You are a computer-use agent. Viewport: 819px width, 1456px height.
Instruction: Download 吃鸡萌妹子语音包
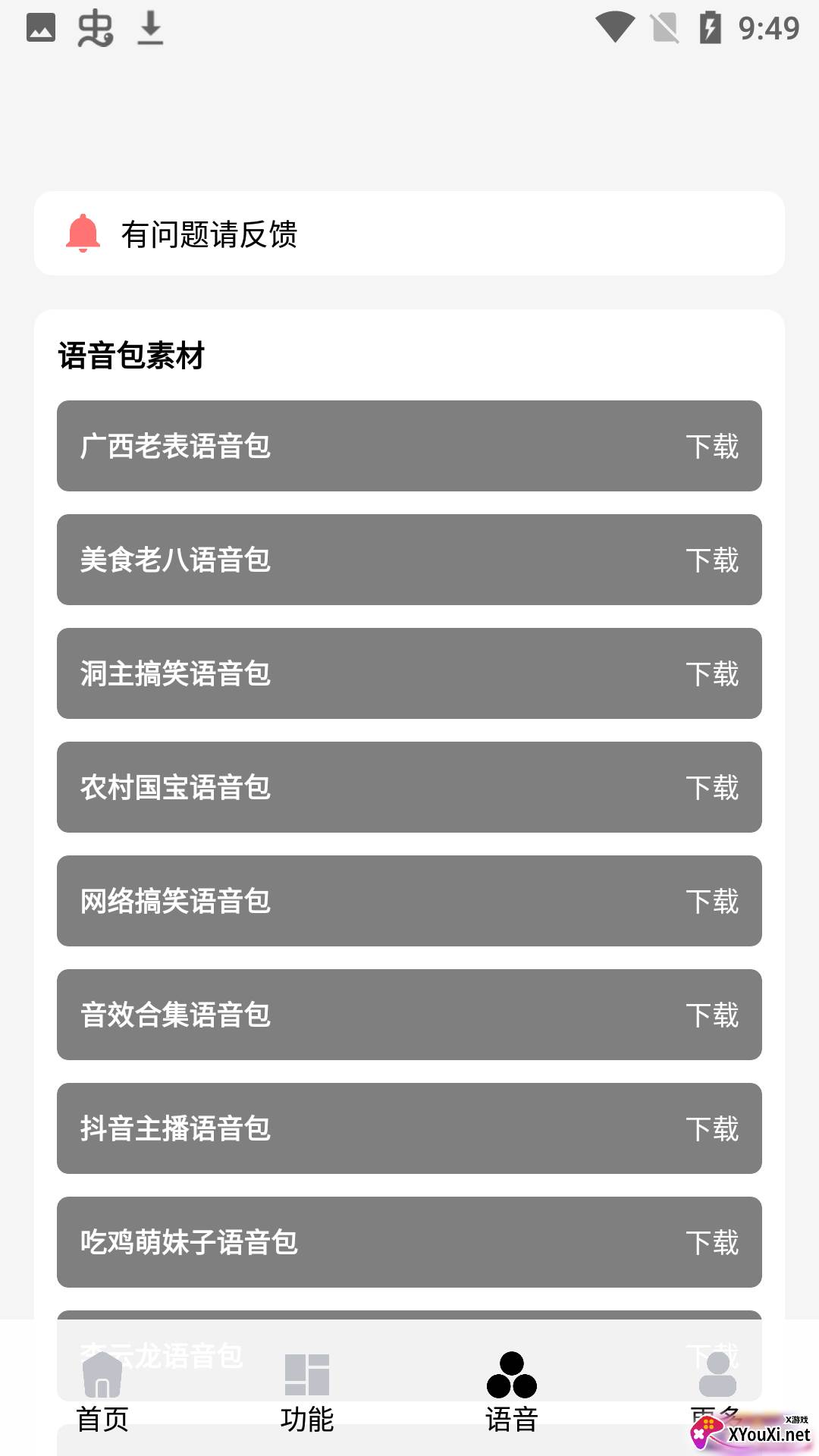[x=711, y=1242]
